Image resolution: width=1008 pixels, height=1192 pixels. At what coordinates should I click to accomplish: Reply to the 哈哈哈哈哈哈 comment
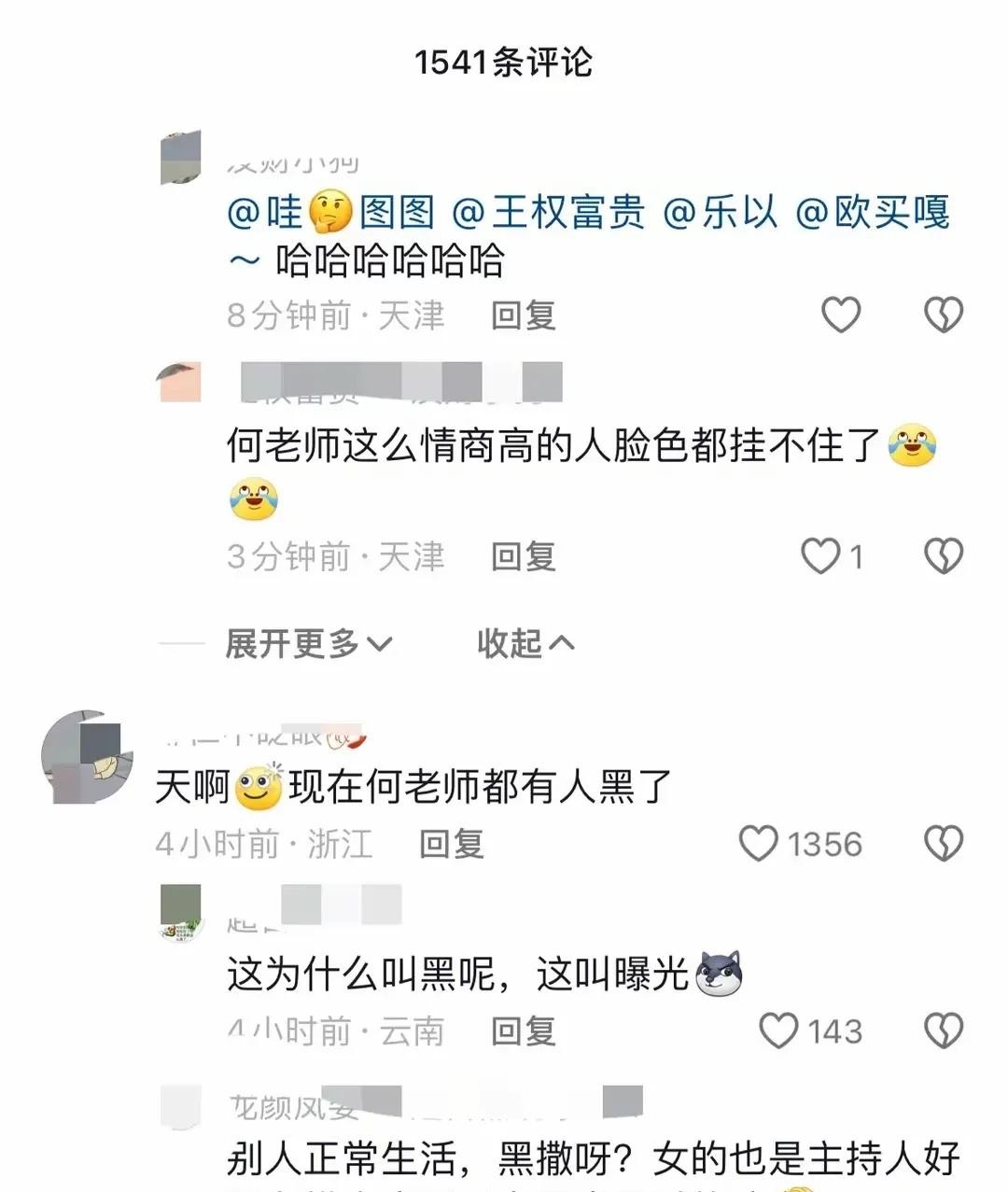[x=523, y=316]
